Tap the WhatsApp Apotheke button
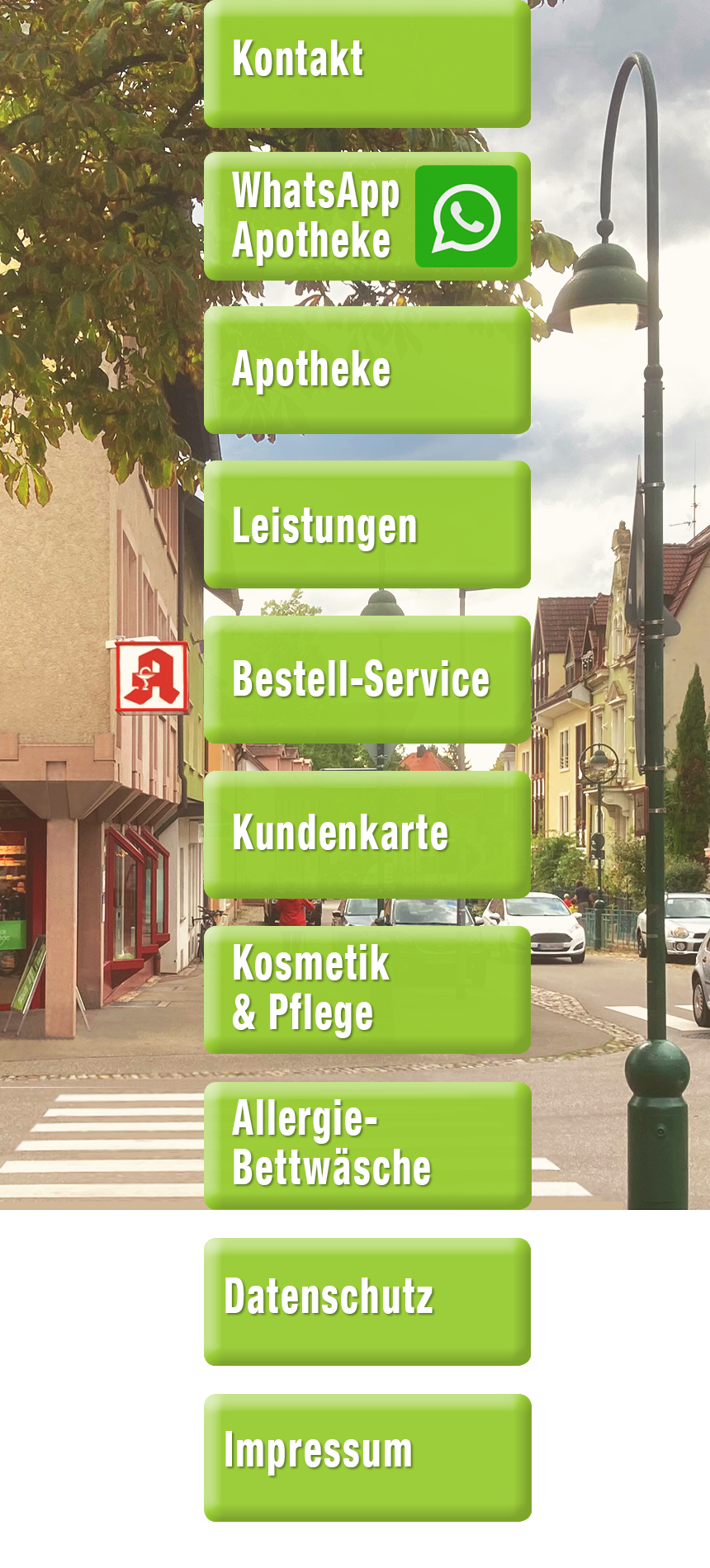 367,216
